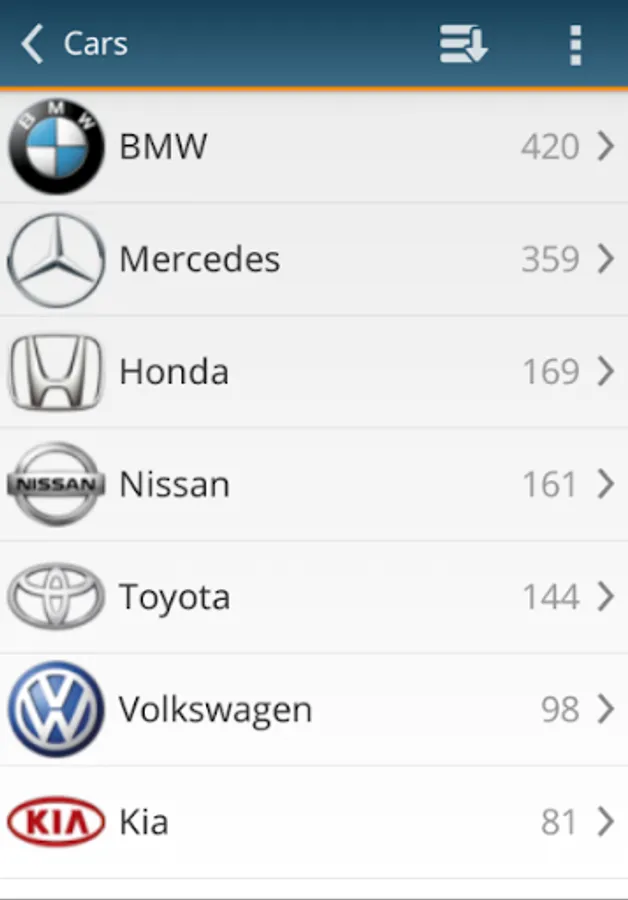The height and width of the screenshot is (900, 628).
Task: Select the Mercedes row
Action: pyautogui.click(x=314, y=259)
